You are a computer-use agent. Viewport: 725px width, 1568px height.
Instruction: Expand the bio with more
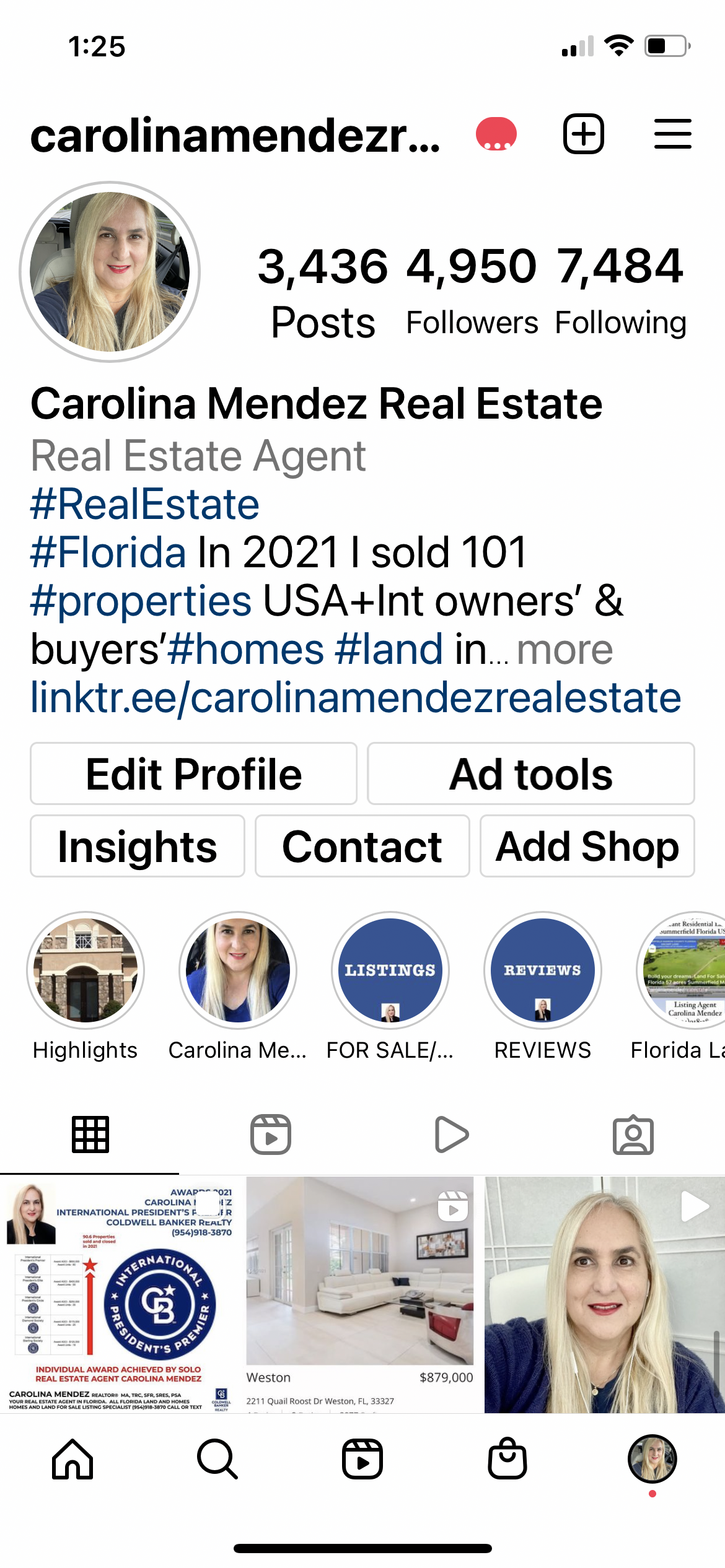tap(564, 650)
